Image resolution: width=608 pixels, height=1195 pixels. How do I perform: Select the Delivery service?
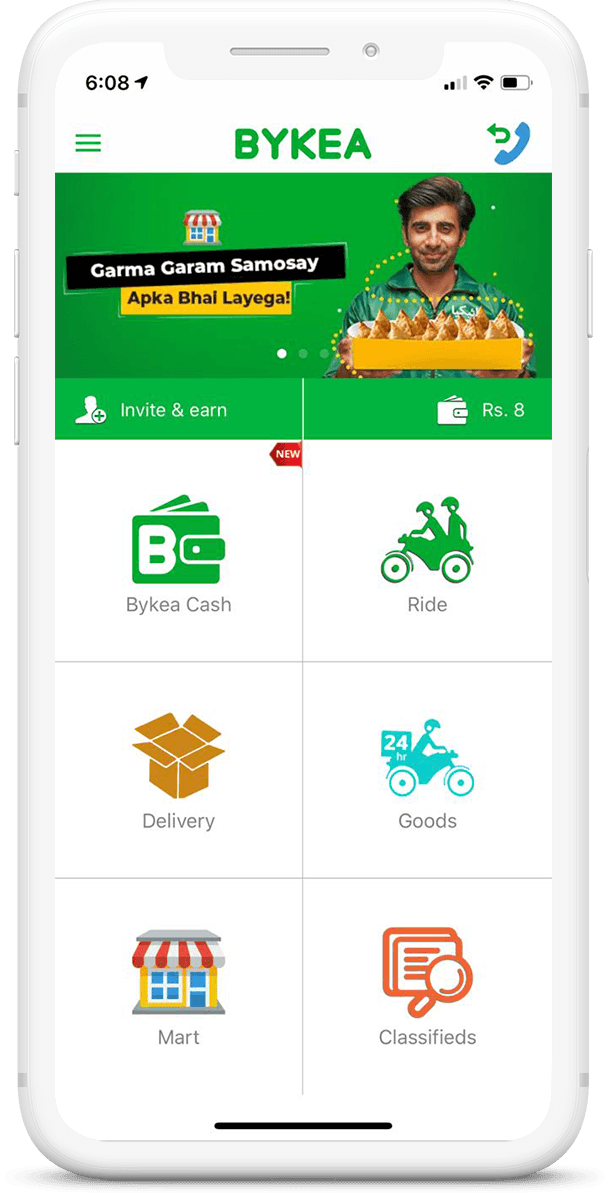tap(178, 770)
